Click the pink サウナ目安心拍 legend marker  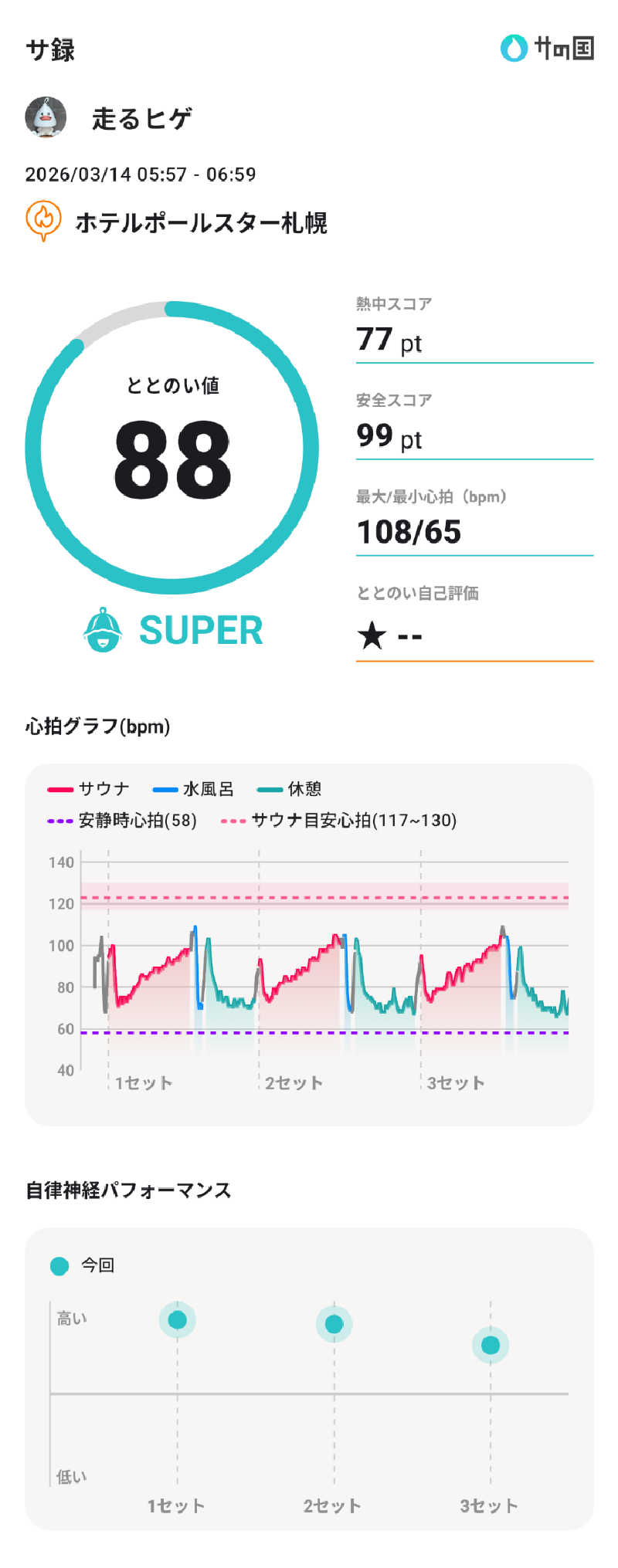click(x=236, y=821)
